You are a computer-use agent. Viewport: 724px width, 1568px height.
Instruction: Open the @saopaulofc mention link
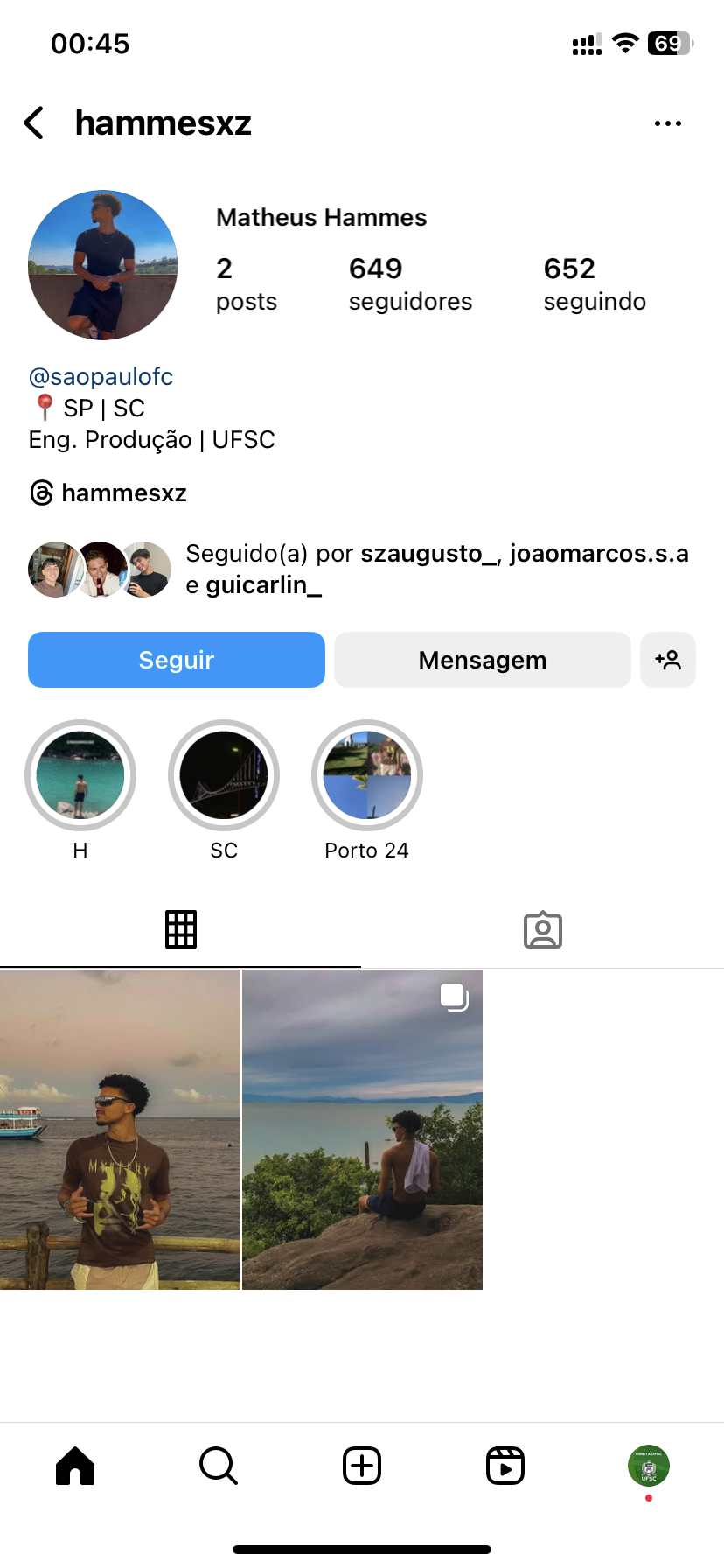click(x=101, y=377)
